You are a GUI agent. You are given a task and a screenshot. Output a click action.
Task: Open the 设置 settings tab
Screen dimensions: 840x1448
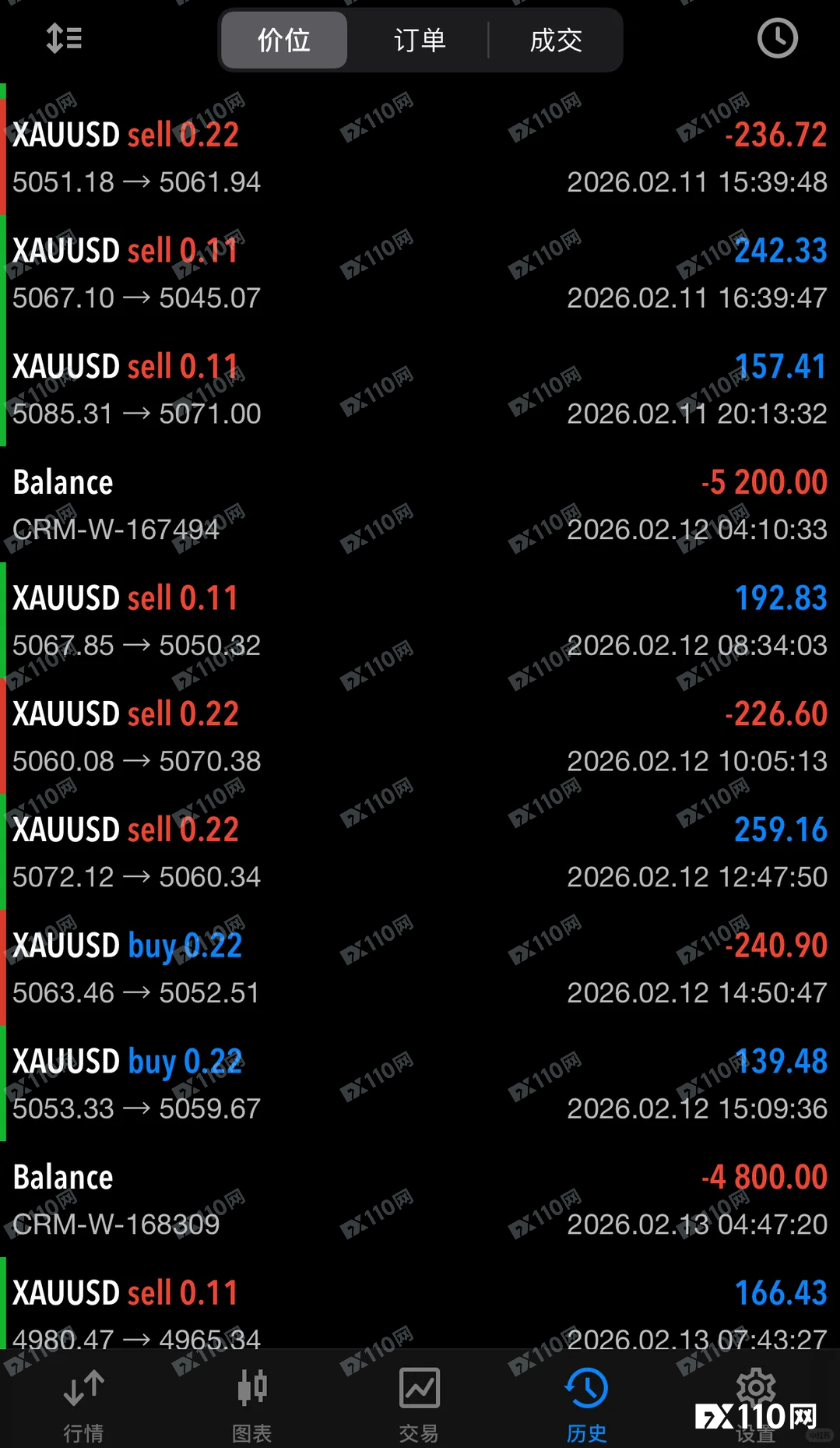[x=755, y=1403]
